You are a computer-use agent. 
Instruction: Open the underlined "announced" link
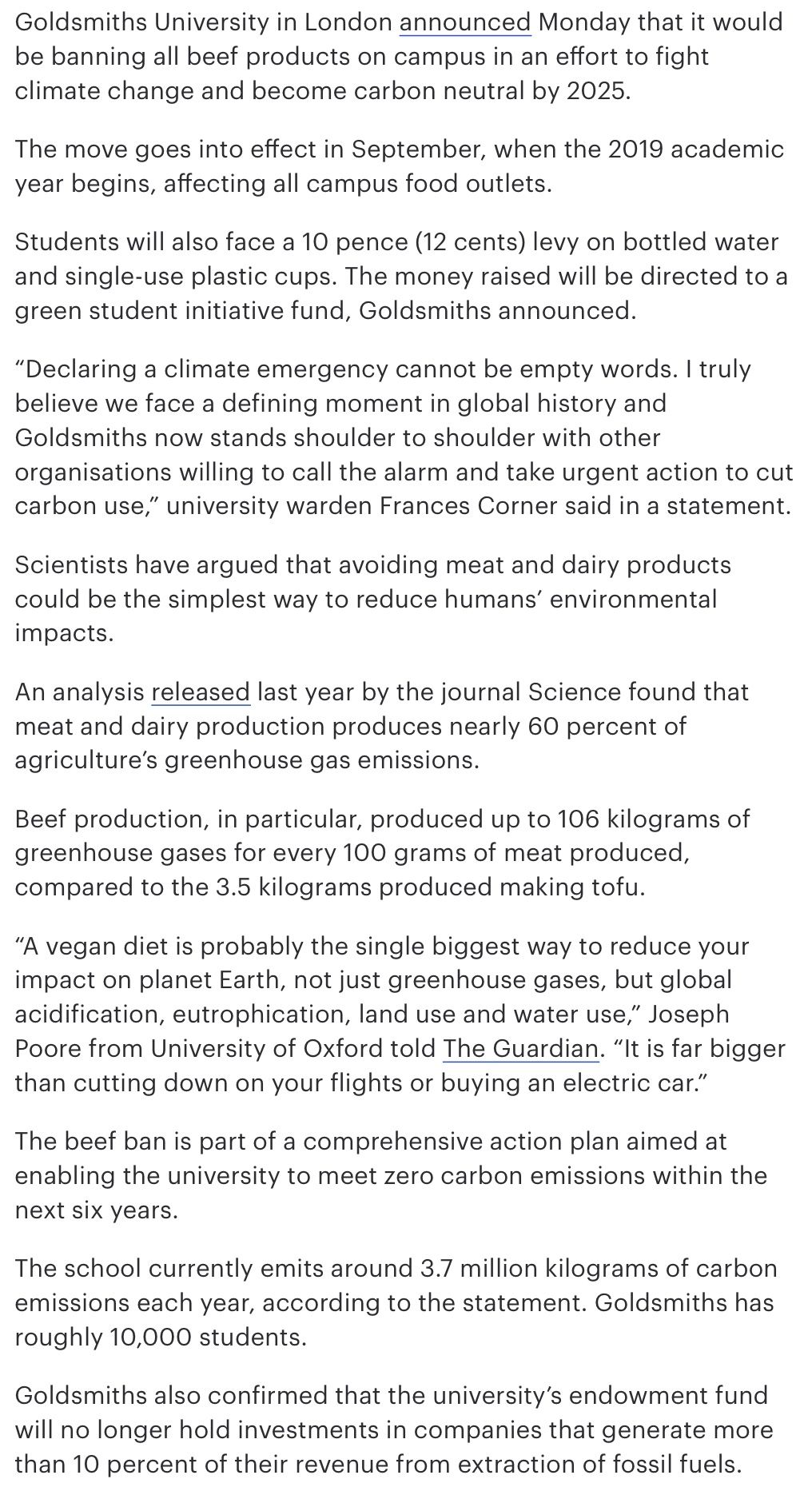click(465, 22)
